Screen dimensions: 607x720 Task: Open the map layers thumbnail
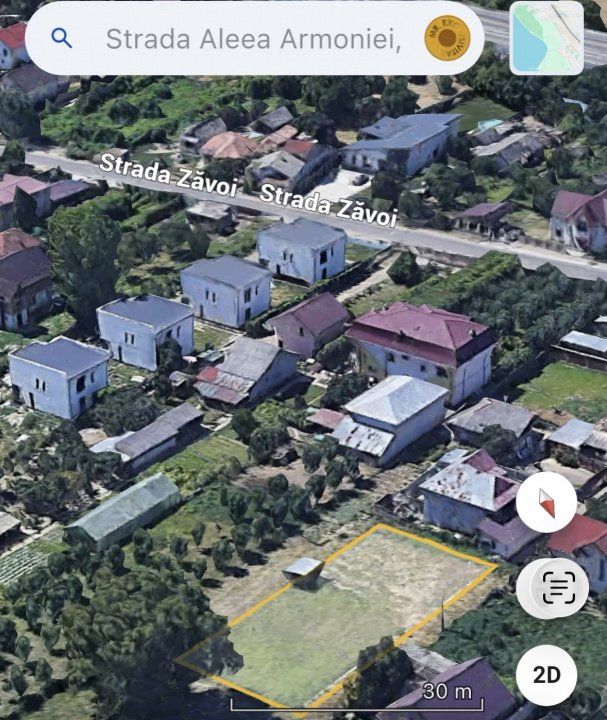pyautogui.click(x=546, y=38)
